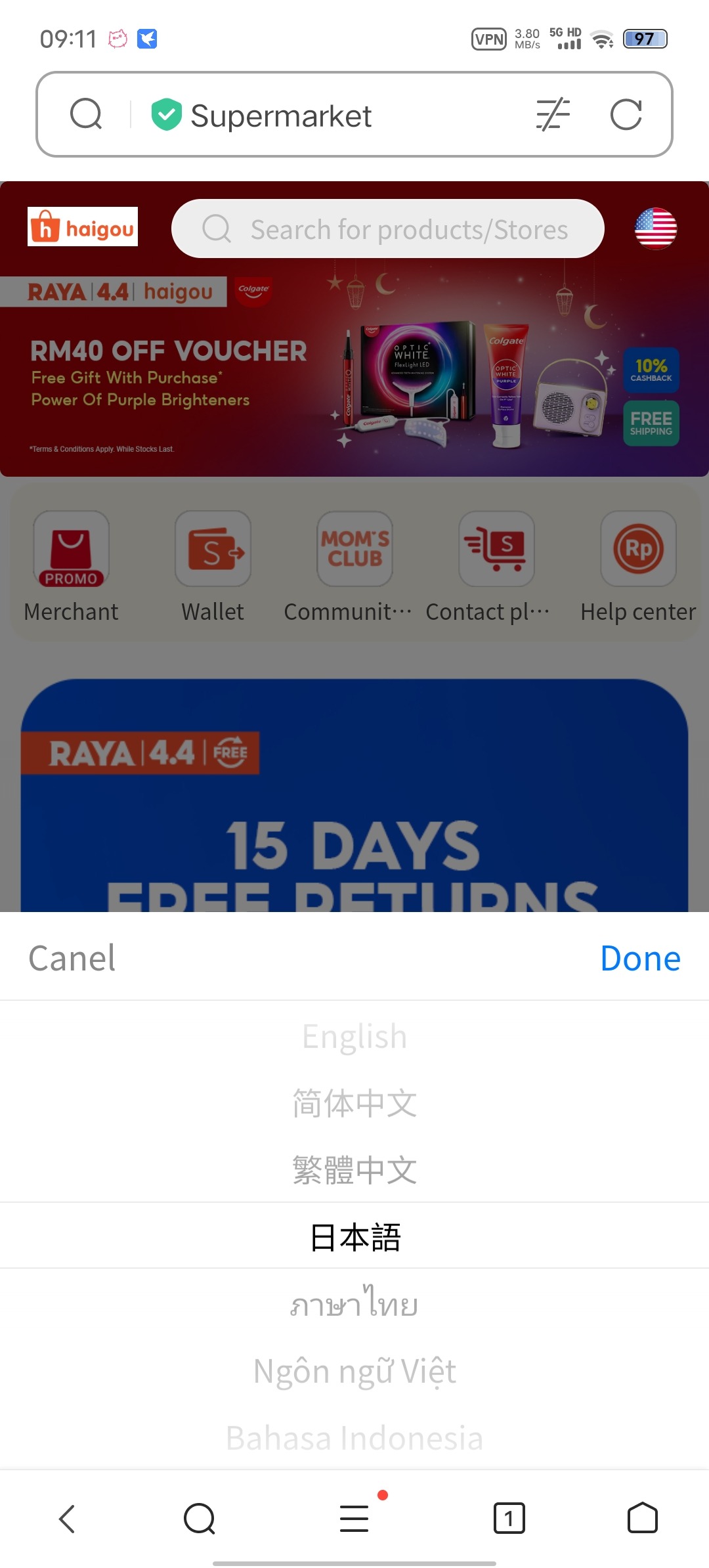Select English in the language list
This screenshot has width=709, height=1568.
[354, 1037]
